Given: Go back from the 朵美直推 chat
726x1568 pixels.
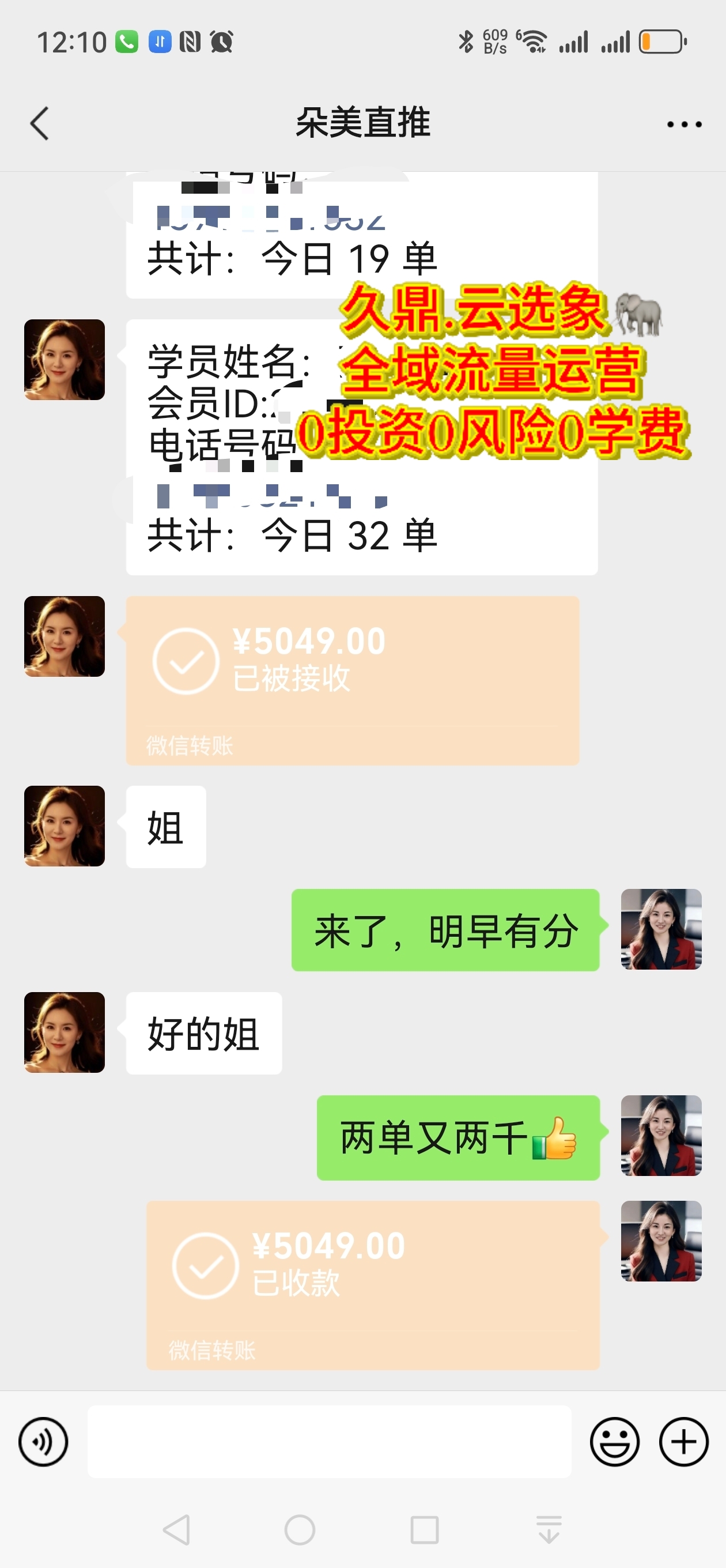Looking at the screenshot, I should (40, 123).
